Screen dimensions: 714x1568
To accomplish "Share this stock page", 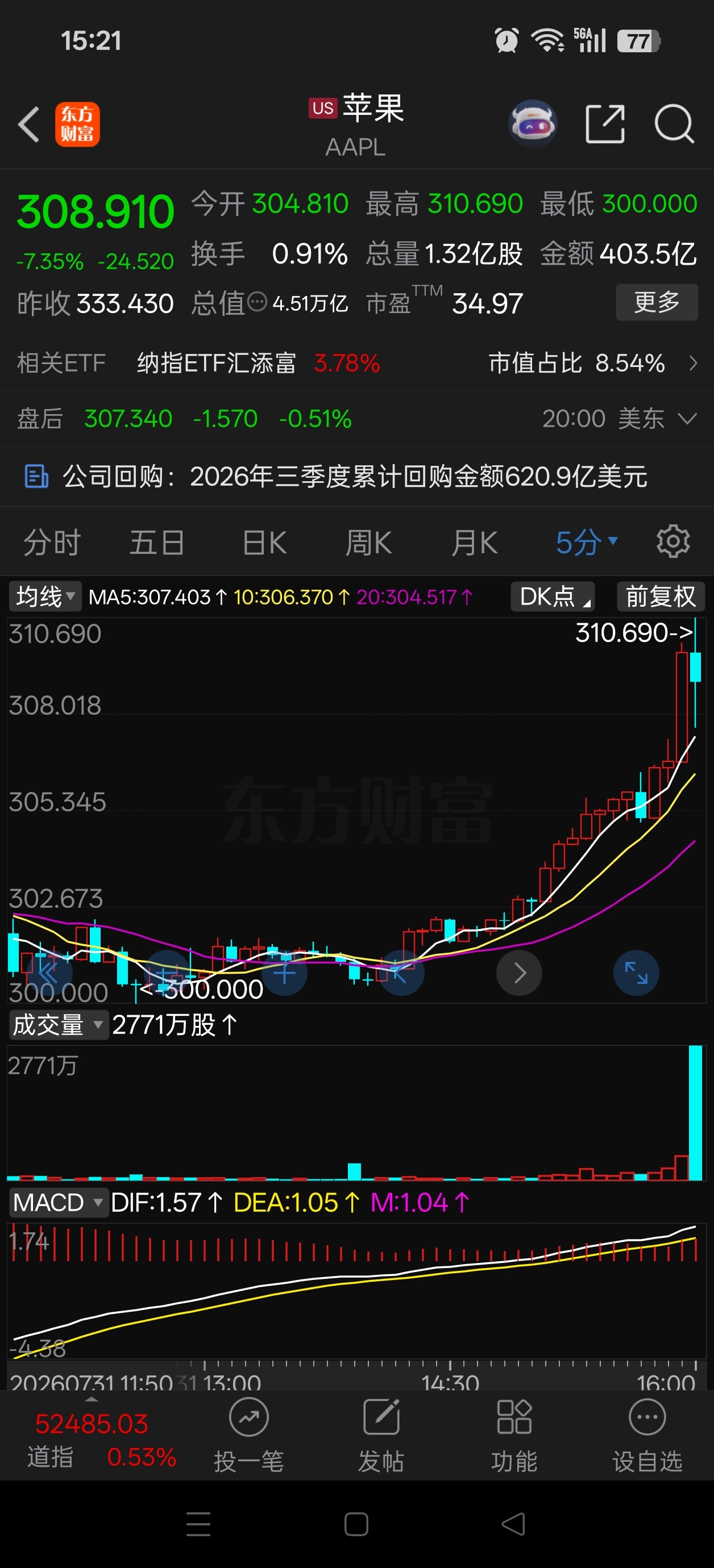I will (605, 124).
